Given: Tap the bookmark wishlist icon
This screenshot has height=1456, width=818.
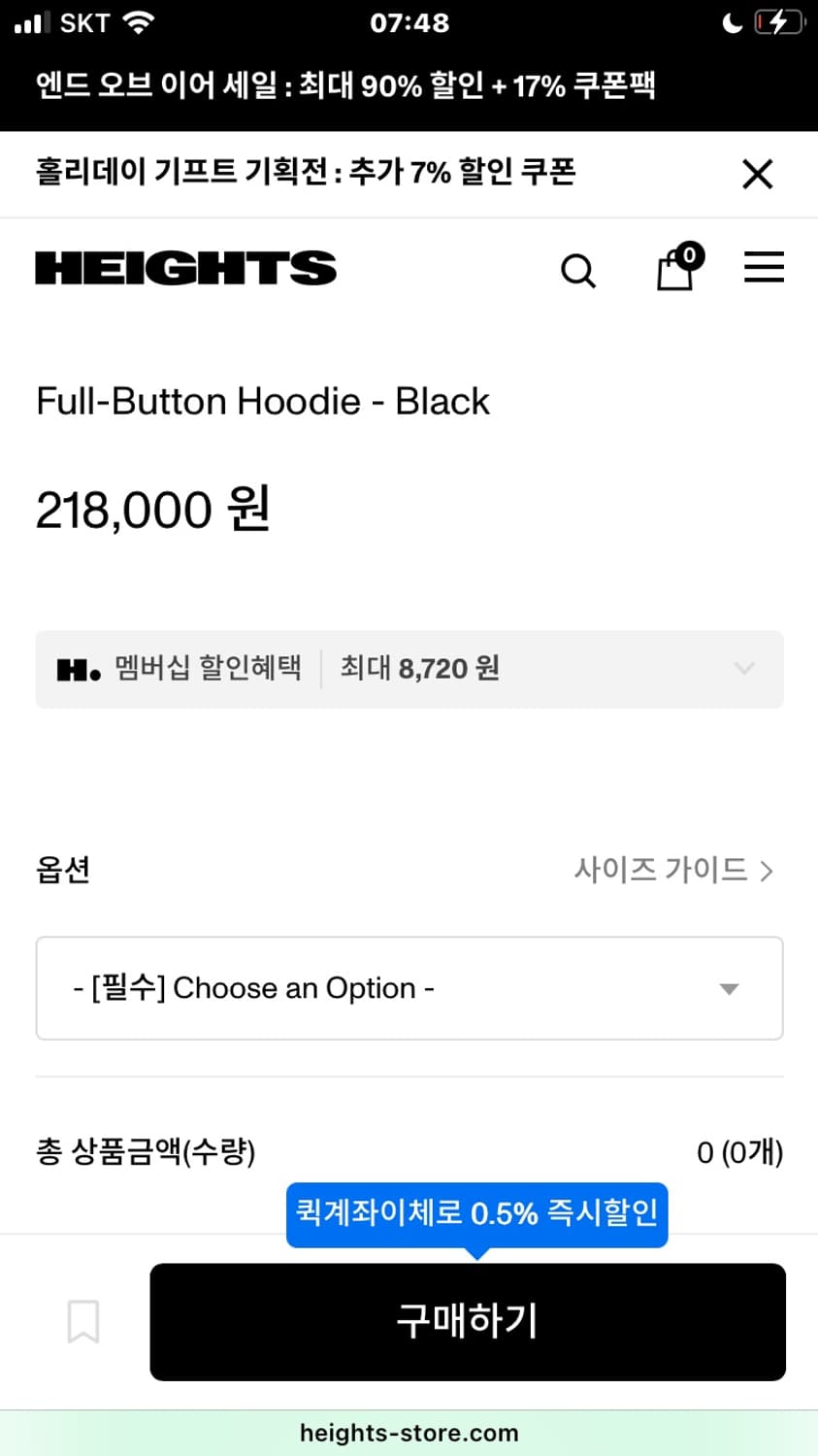Looking at the screenshot, I should tap(83, 1322).
